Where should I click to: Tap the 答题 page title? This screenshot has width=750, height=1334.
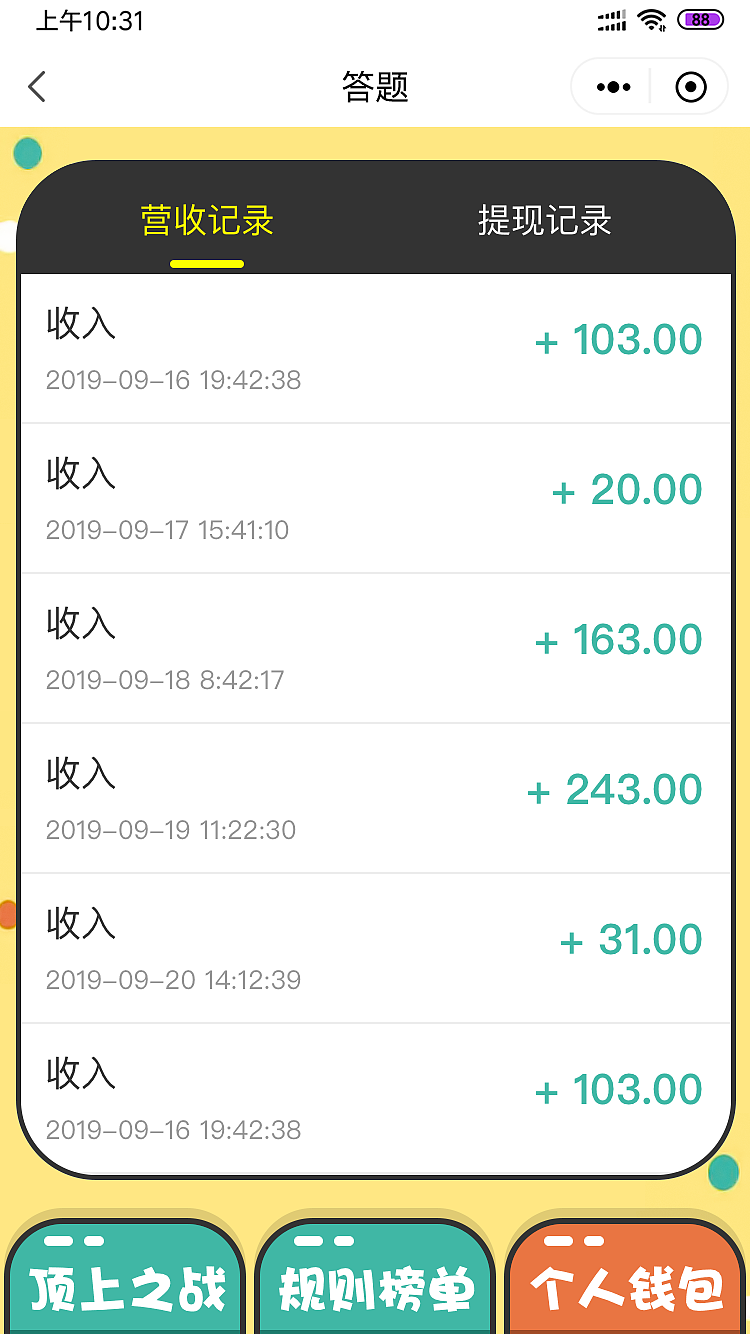click(x=375, y=87)
